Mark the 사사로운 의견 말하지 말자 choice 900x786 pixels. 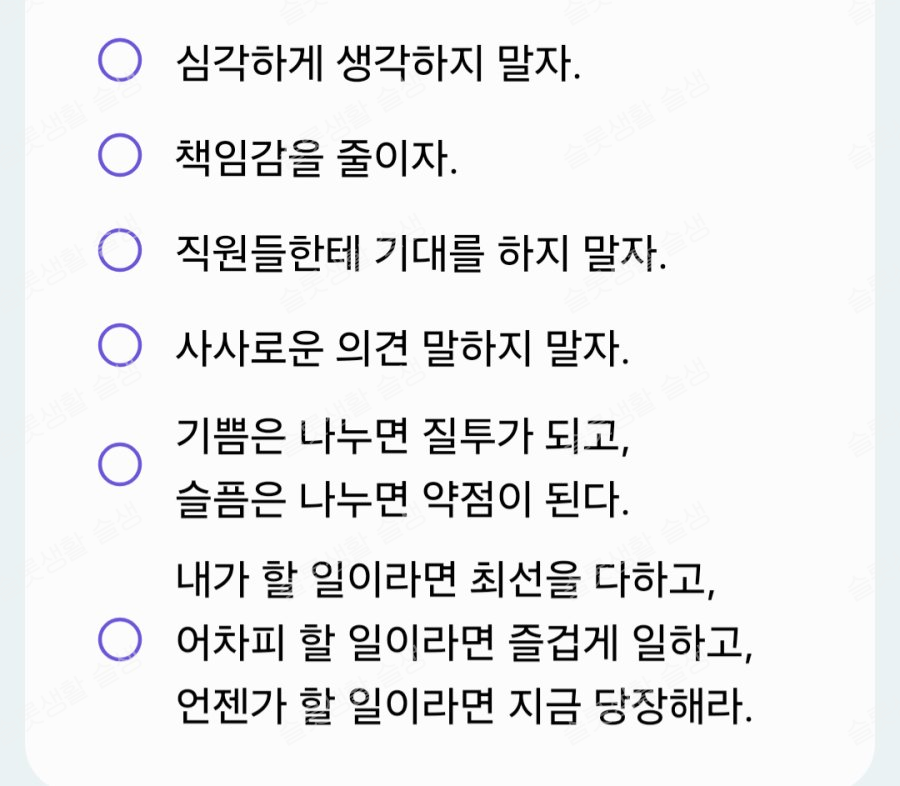pos(119,346)
